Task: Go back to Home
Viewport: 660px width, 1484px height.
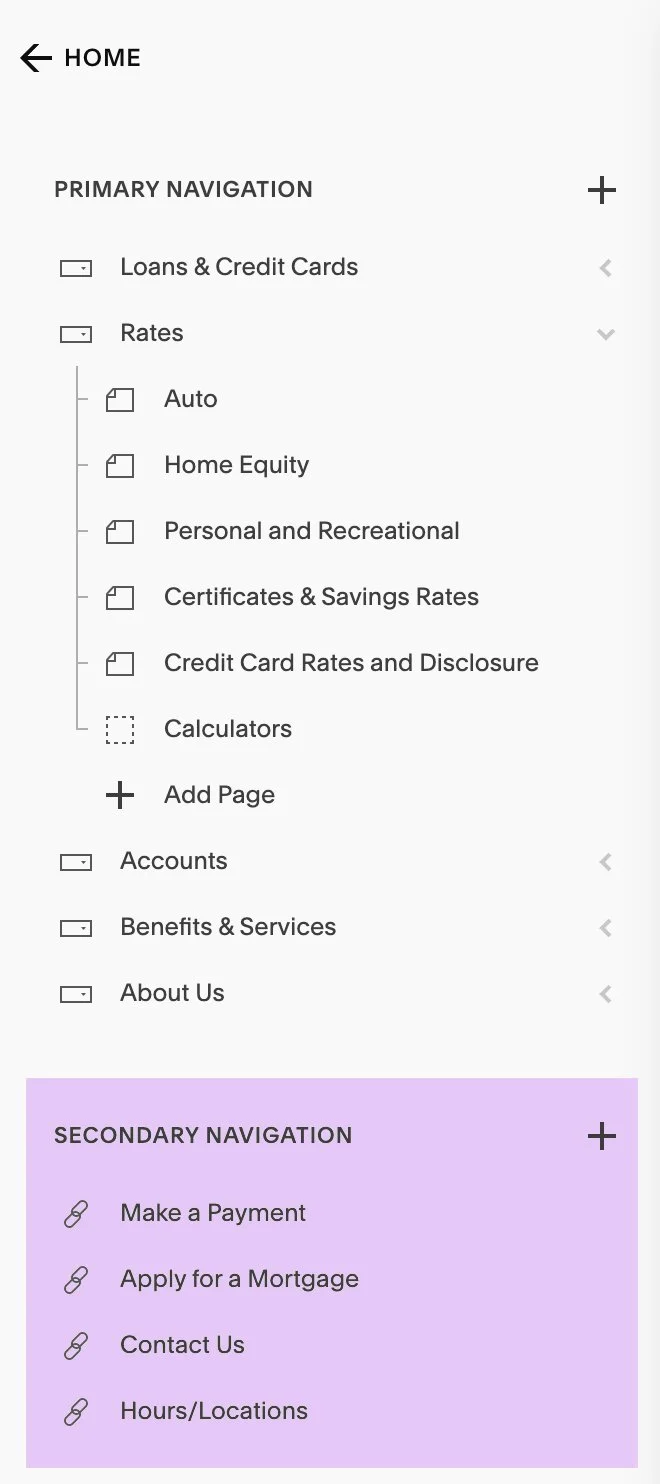Action: [81, 58]
